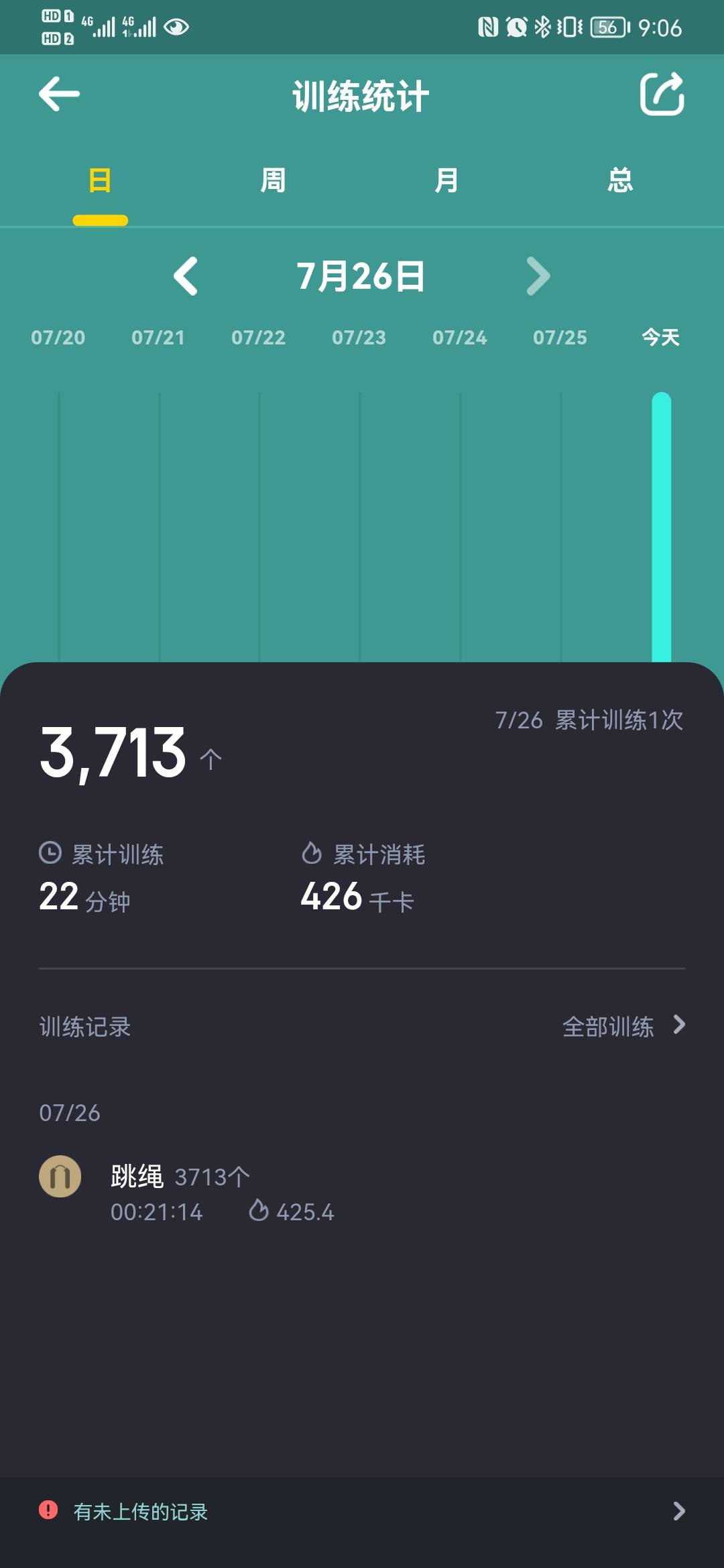
Task: Click the flame icon next to 425.4
Action: (261, 1211)
